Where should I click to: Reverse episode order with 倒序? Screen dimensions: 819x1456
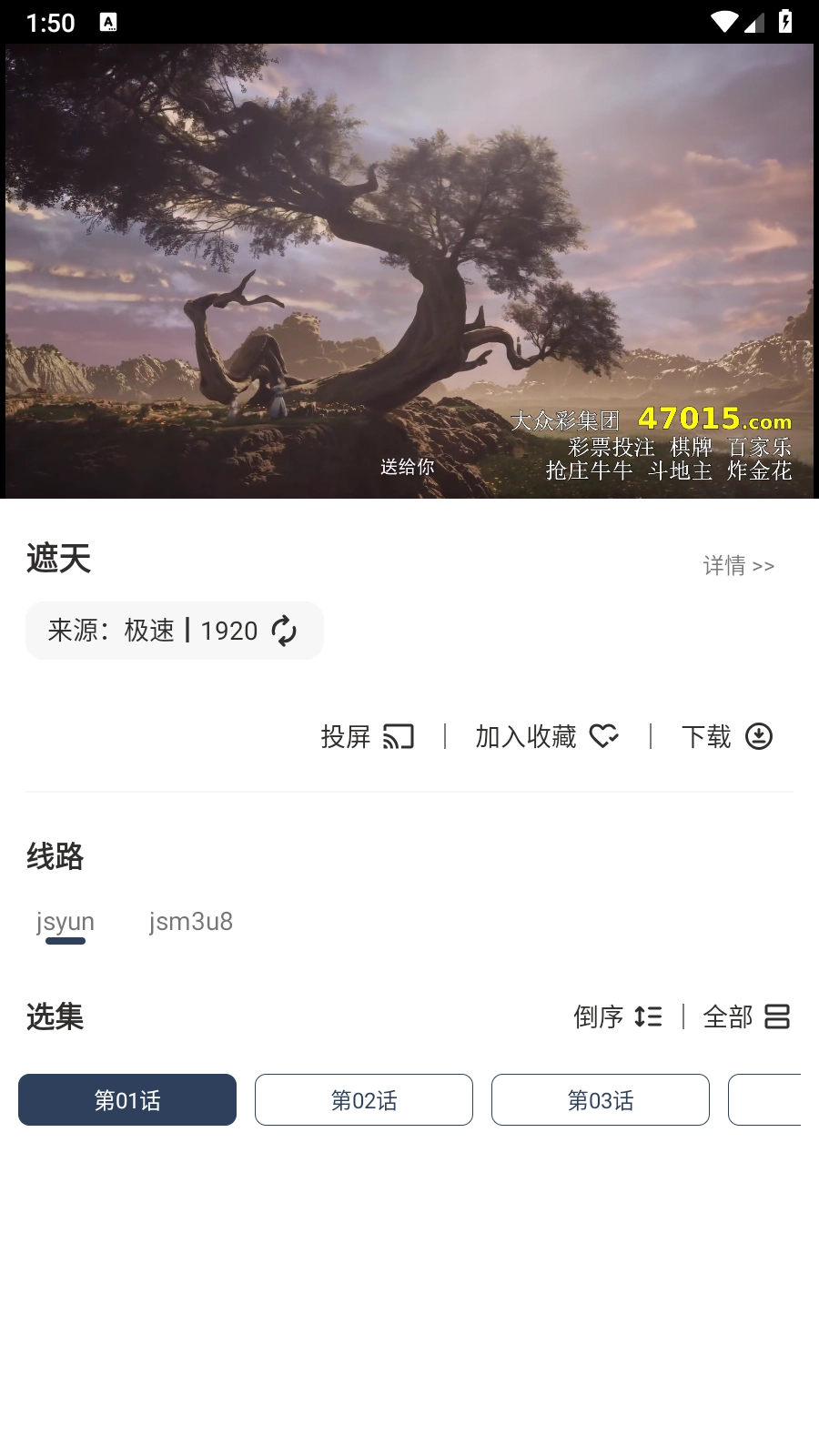point(617,1016)
